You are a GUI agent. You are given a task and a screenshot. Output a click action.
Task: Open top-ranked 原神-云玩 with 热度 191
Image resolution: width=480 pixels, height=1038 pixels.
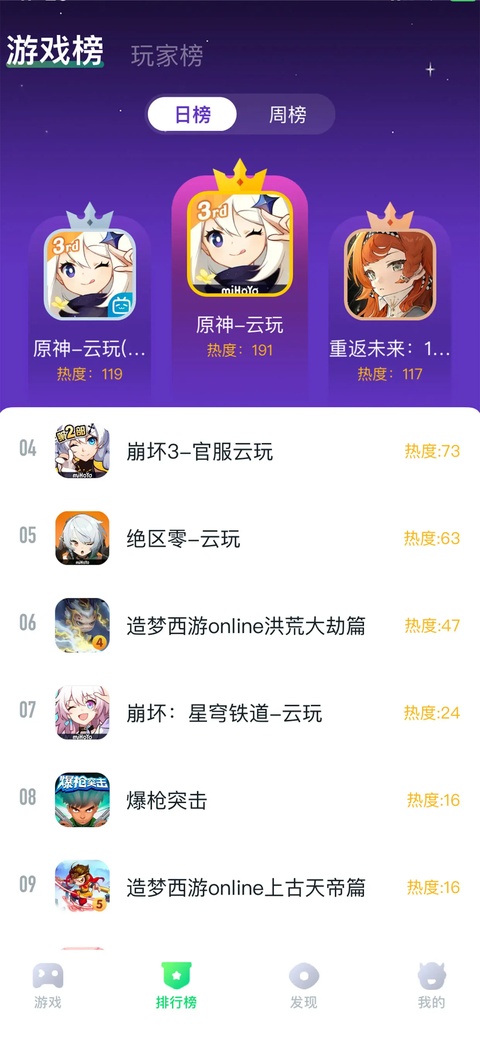click(240, 271)
